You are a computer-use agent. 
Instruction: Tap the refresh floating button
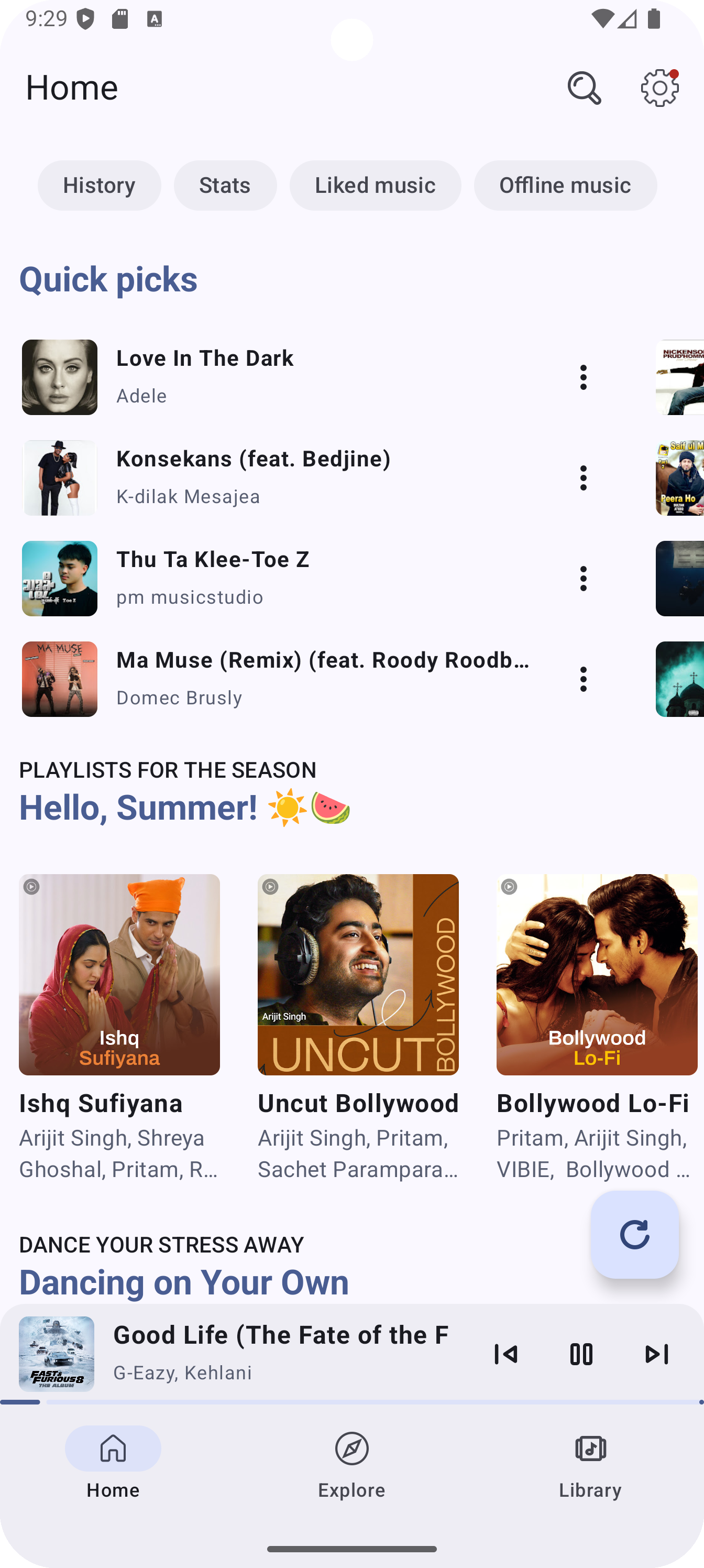pos(634,1235)
